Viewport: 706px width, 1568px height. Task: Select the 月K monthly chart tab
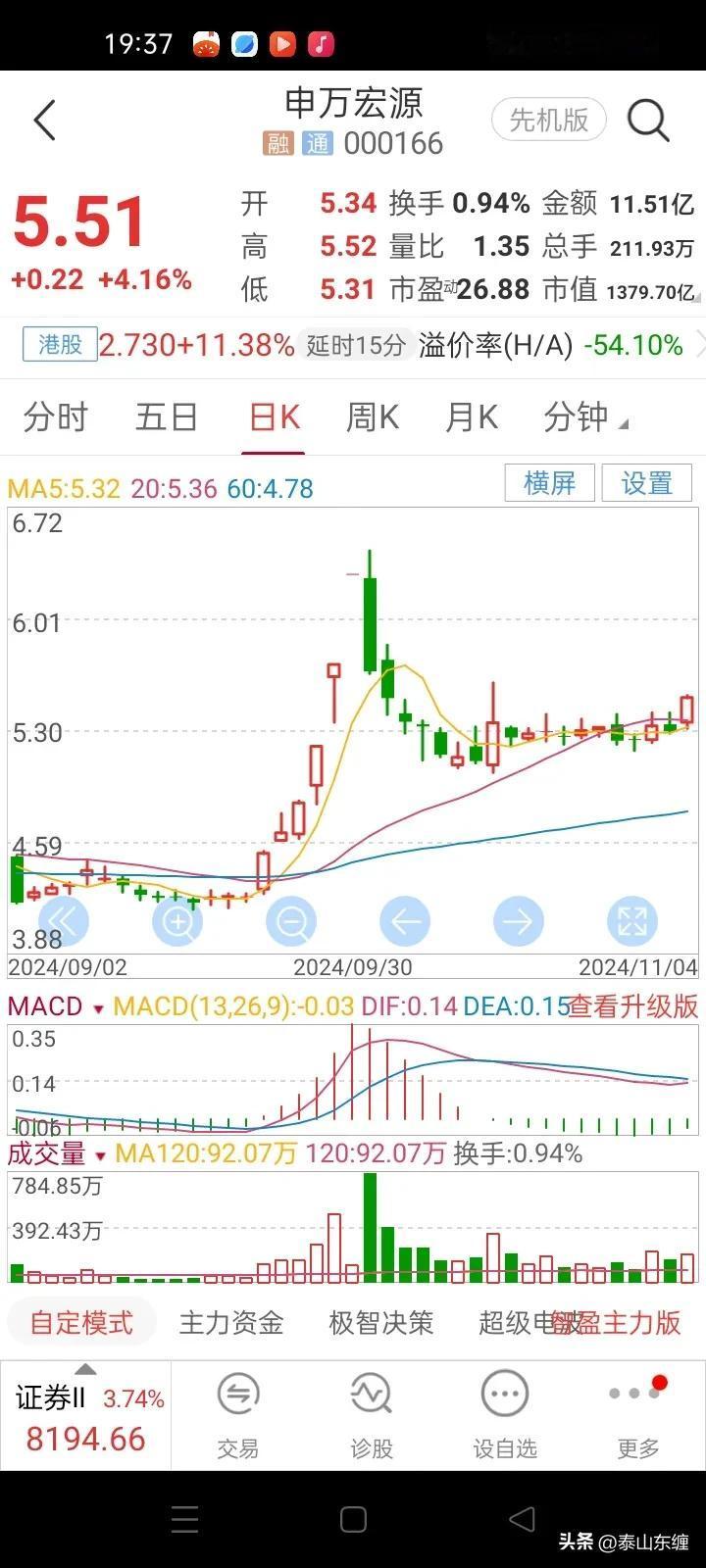472,417
